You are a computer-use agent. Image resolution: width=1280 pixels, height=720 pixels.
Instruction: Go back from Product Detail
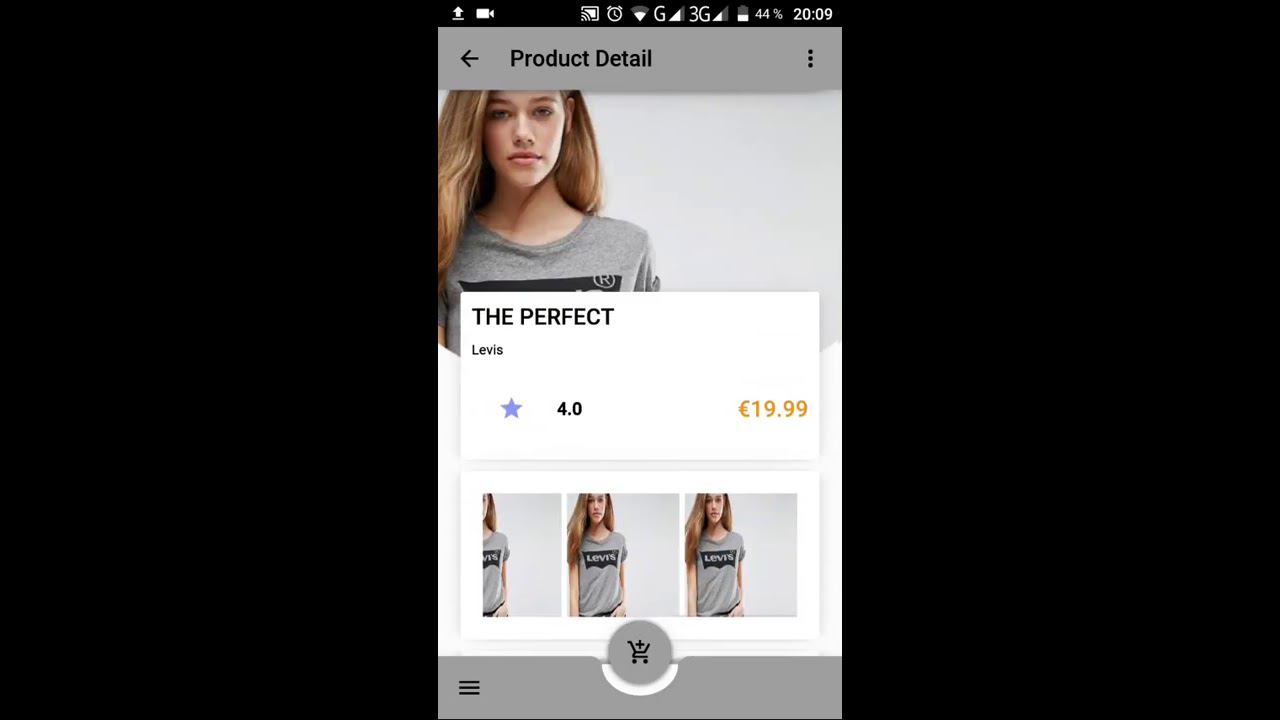469,59
